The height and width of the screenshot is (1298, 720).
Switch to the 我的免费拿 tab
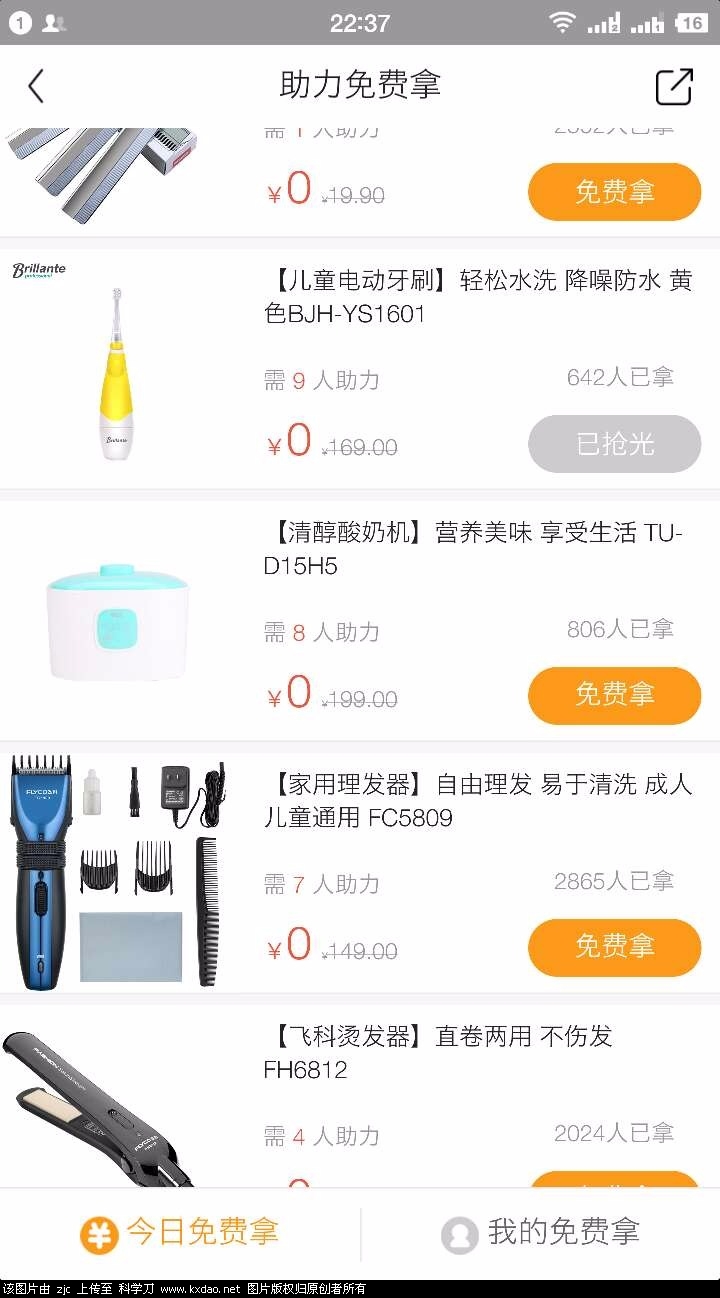click(540, 1234)
